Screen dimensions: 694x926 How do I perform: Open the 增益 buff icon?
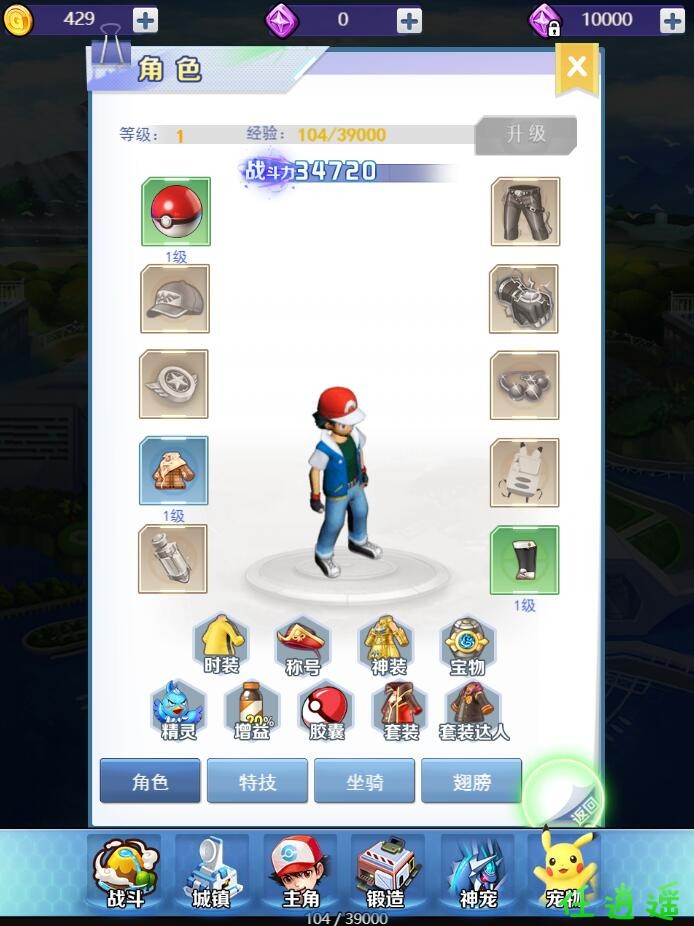click(x=252, y=711)
